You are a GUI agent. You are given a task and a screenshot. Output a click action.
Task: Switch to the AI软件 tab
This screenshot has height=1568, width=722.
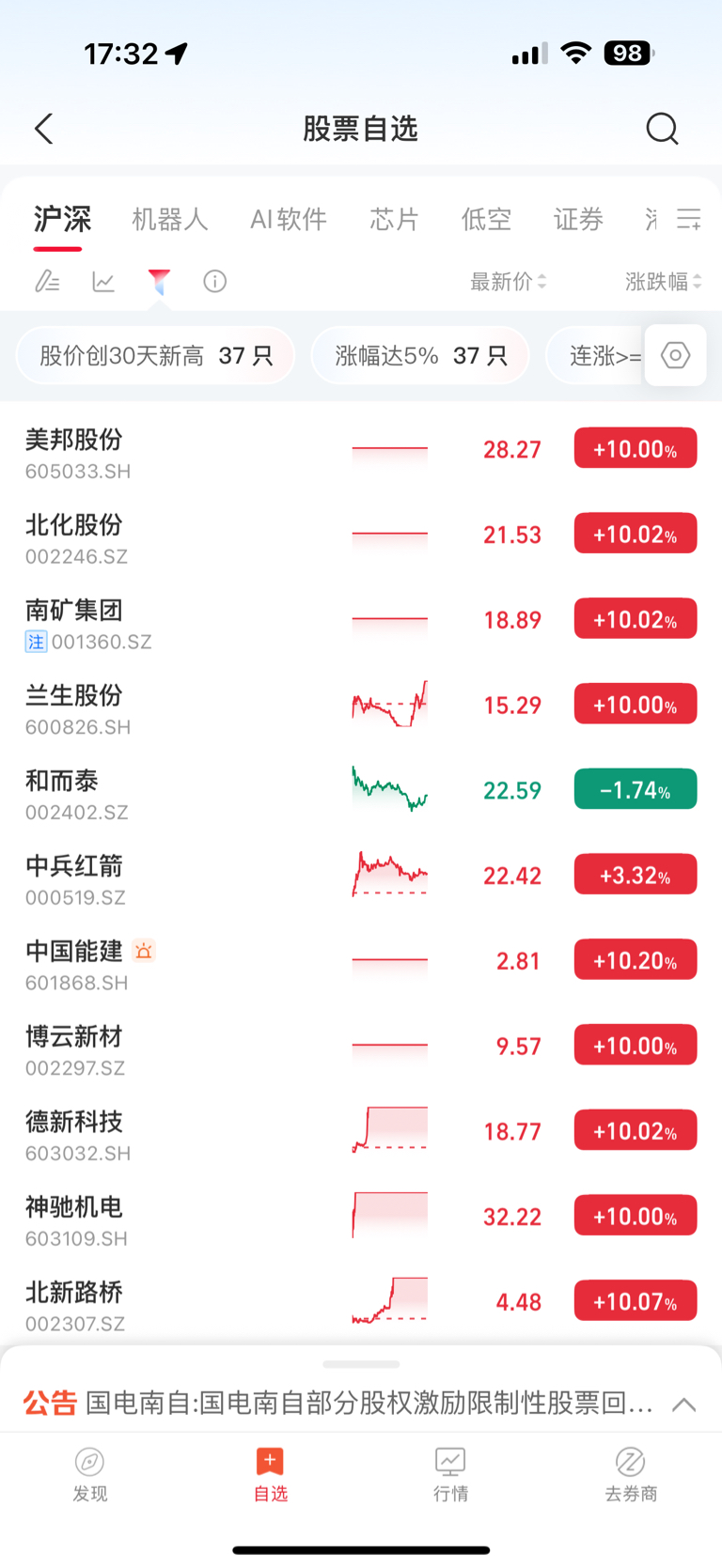(x=289, y=219)
